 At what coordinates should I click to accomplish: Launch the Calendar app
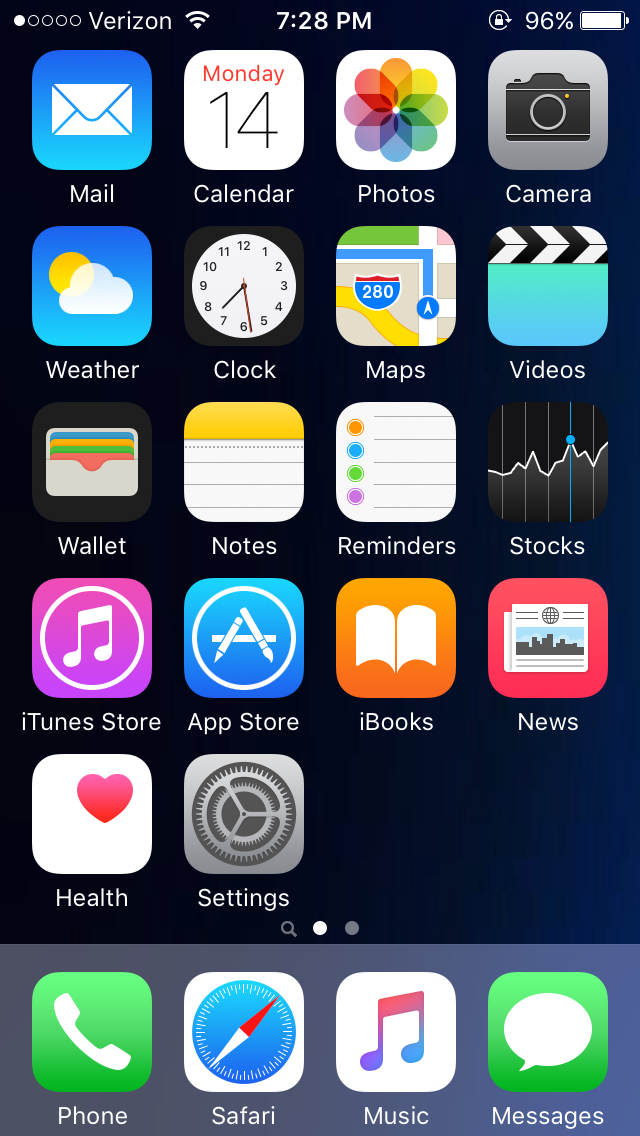point(244,110)
